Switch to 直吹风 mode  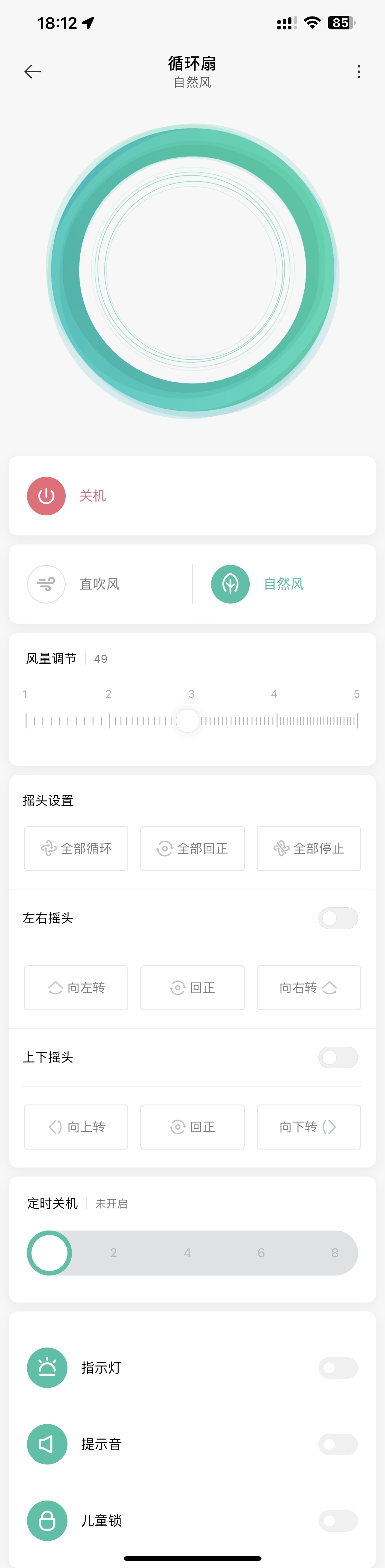(x=46, y=584)
